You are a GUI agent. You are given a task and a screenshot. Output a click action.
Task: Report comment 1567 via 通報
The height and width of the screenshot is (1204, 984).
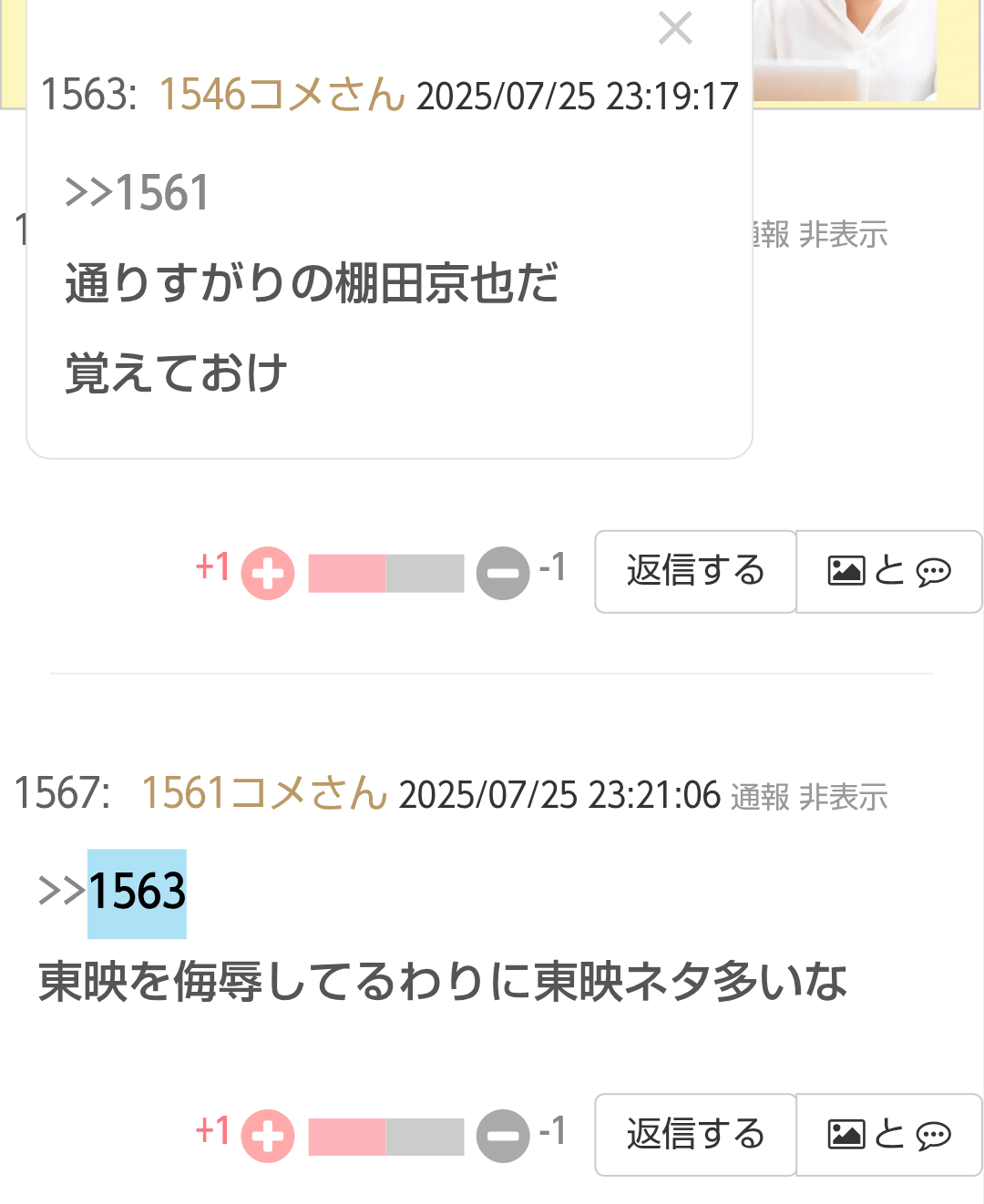click(x=759, y=798)
